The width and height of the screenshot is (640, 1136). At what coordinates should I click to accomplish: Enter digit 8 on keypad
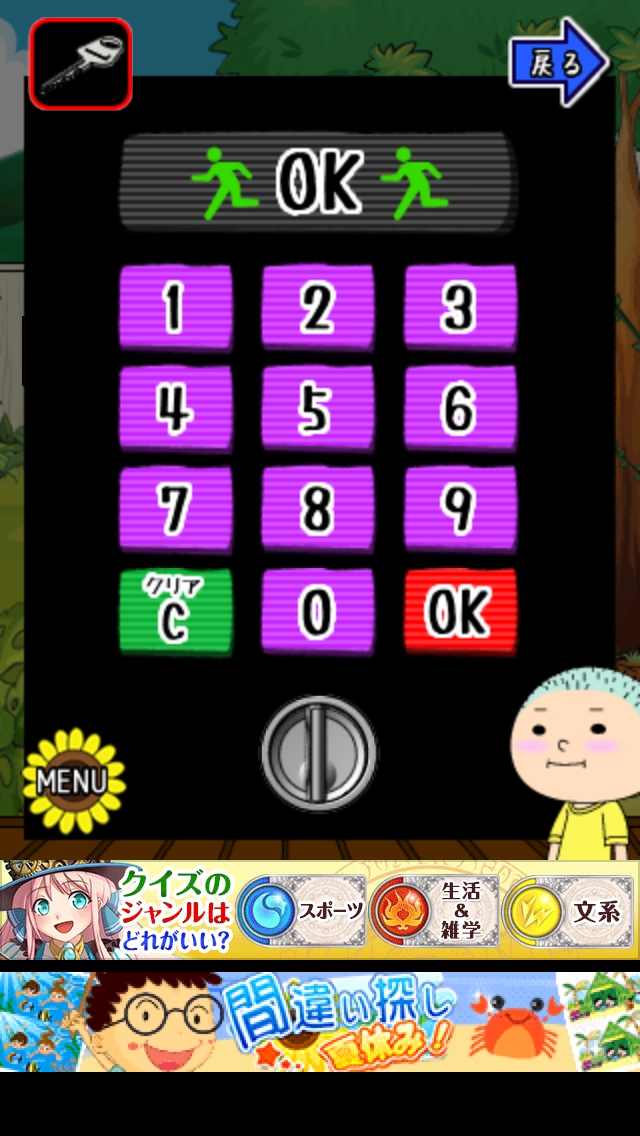318,509
